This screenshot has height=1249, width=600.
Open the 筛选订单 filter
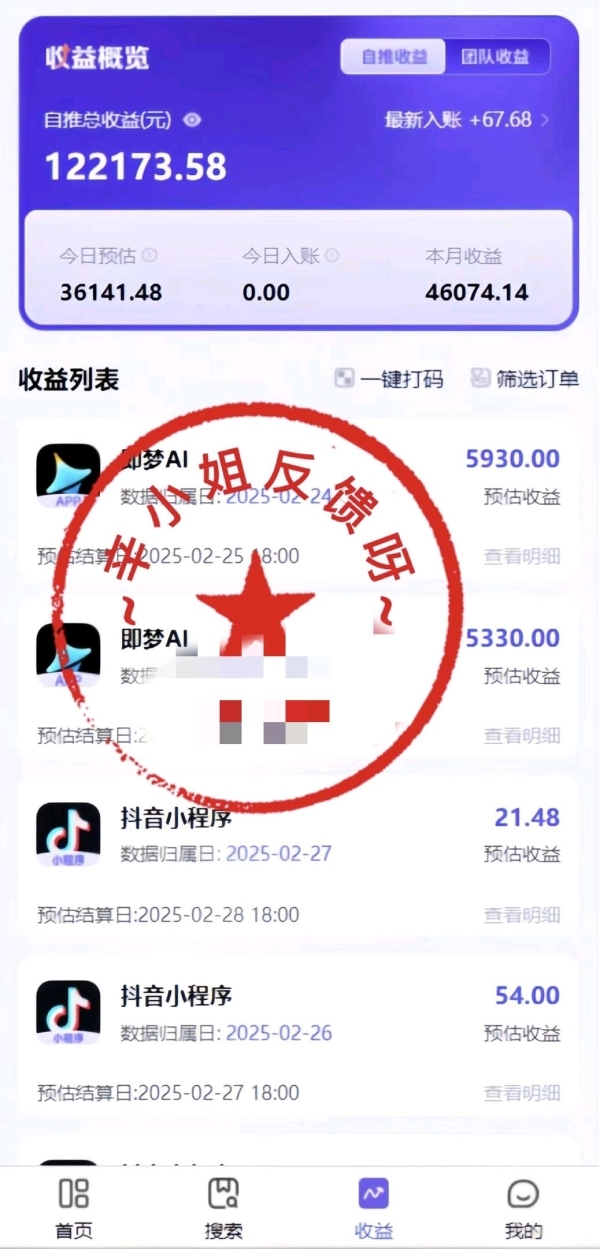coord(524,379)
